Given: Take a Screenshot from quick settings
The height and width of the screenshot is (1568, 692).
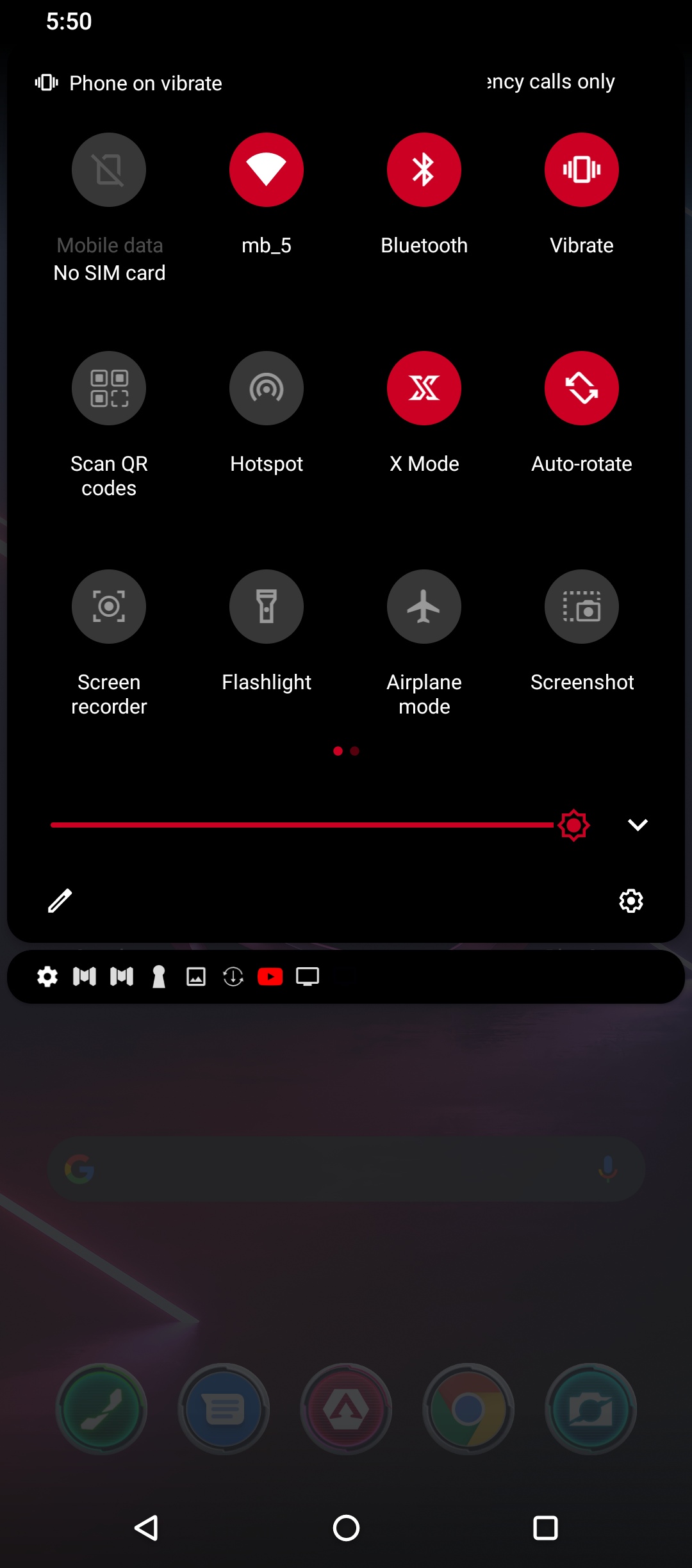Looking at the screenshot, I should (x=581, y=607).
